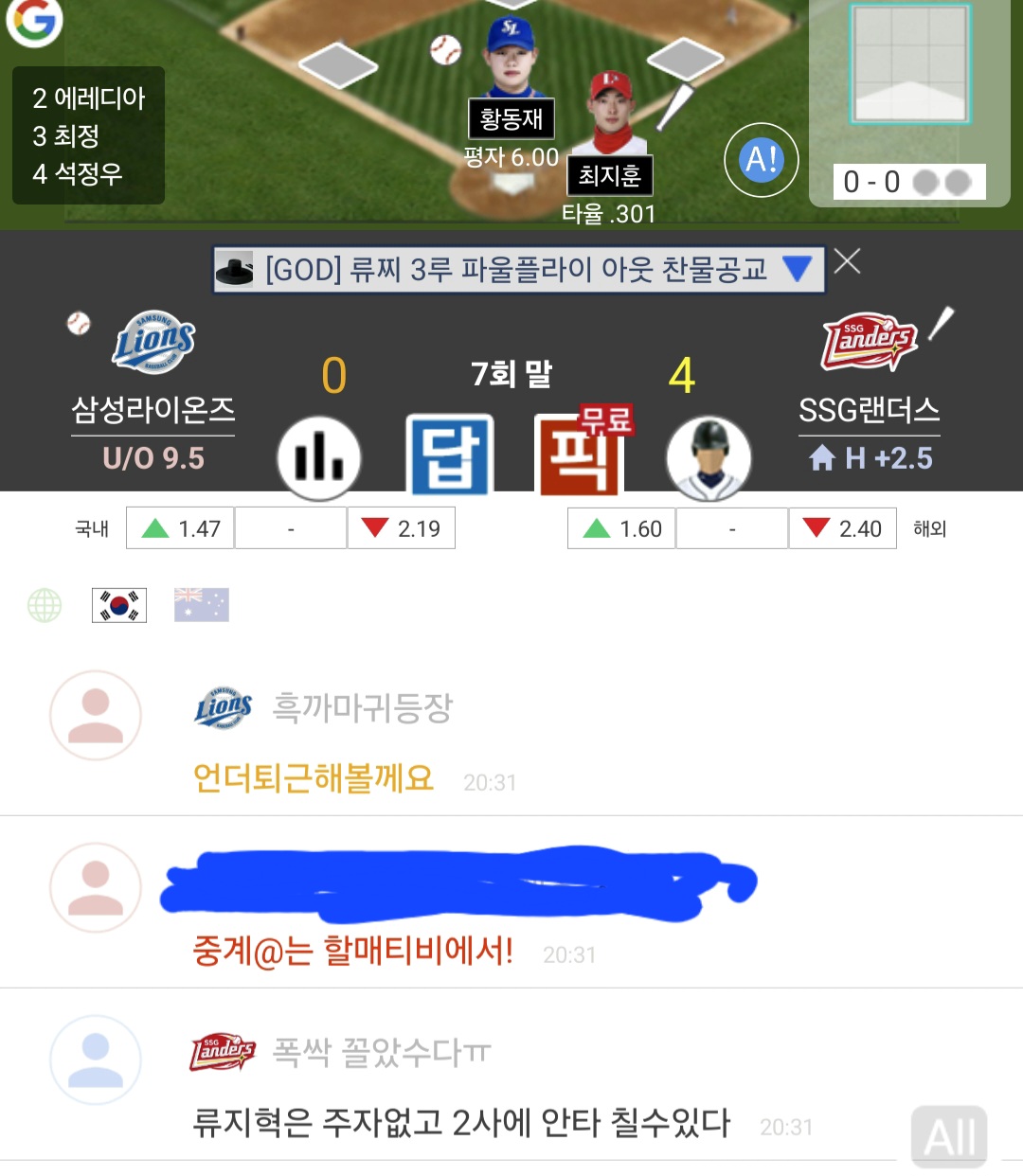Select domestic over odds 1.47
This screenshot has width=1023, height=1176.
181,528
